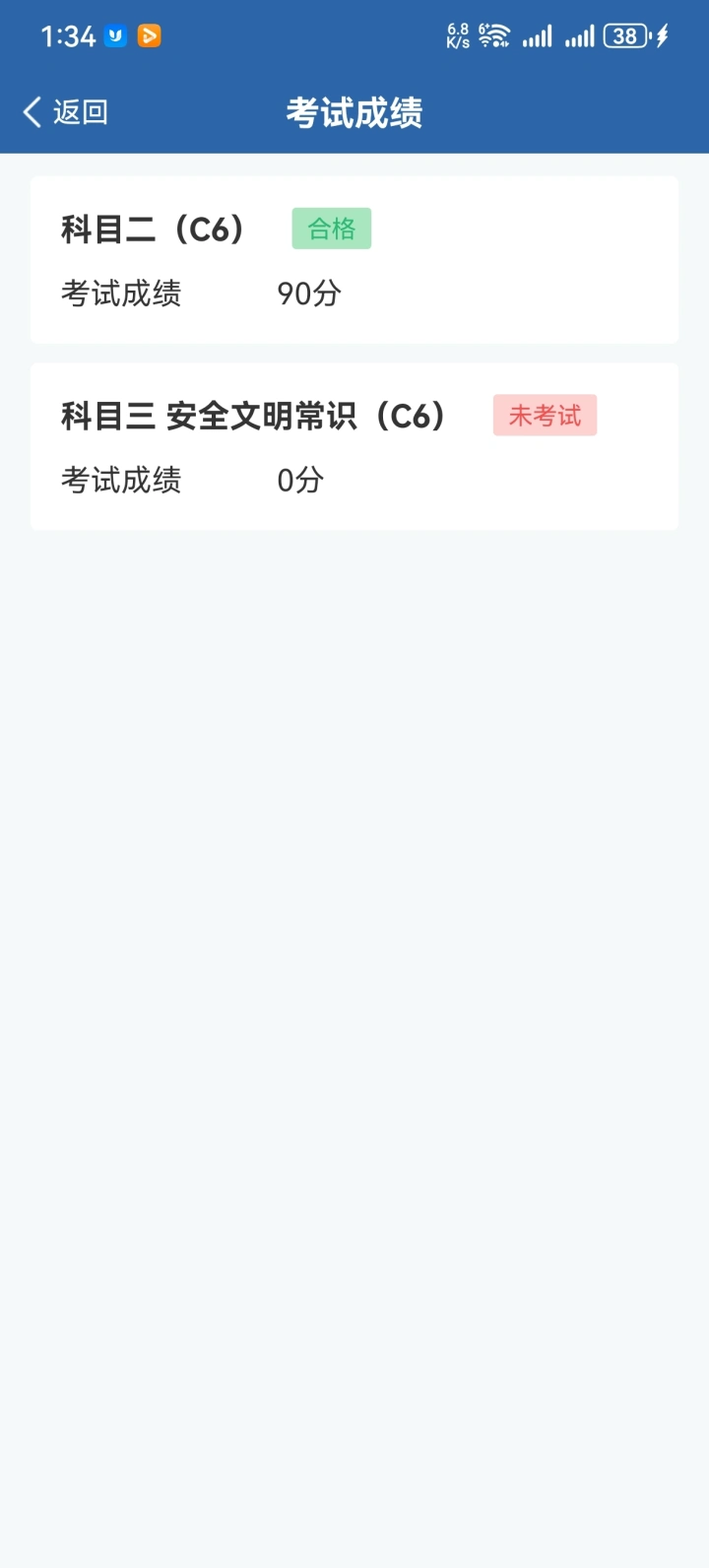The image size is (709, 1568).
Task: Open the 科目二 (C6) score card
Action: (x=354, y=260)
